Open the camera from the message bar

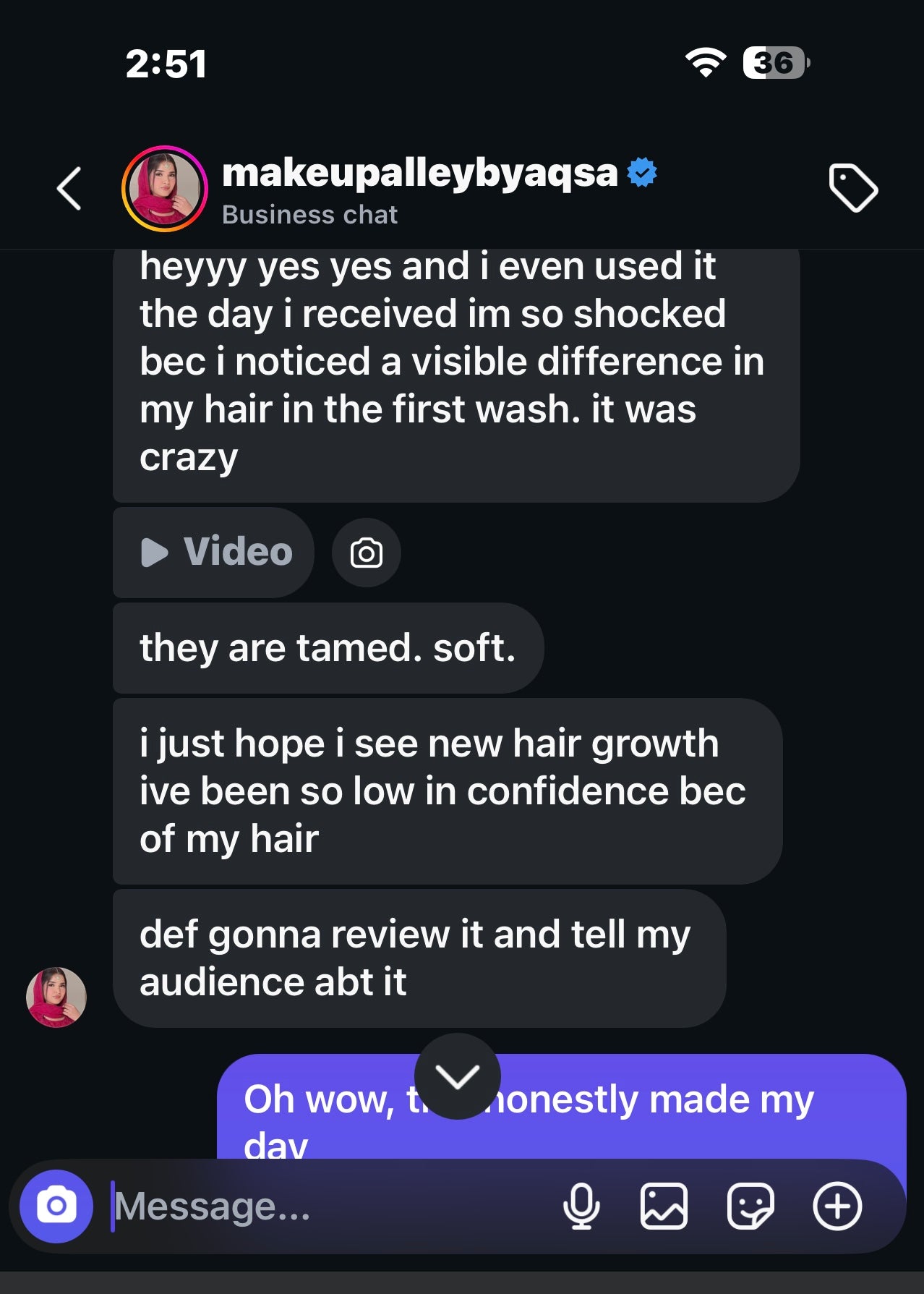tap(56, 1206)
